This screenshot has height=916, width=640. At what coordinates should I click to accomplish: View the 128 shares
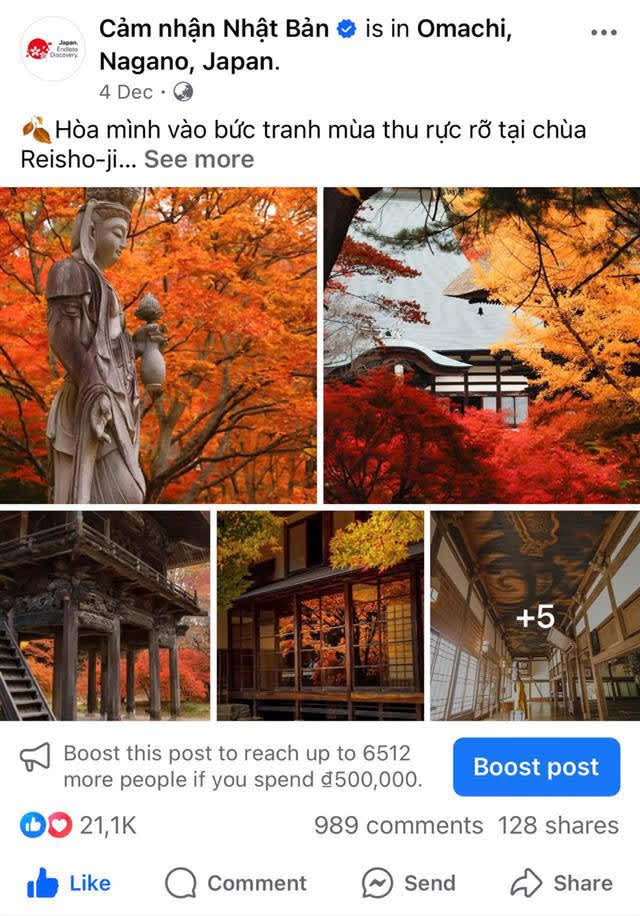(557, 825)
